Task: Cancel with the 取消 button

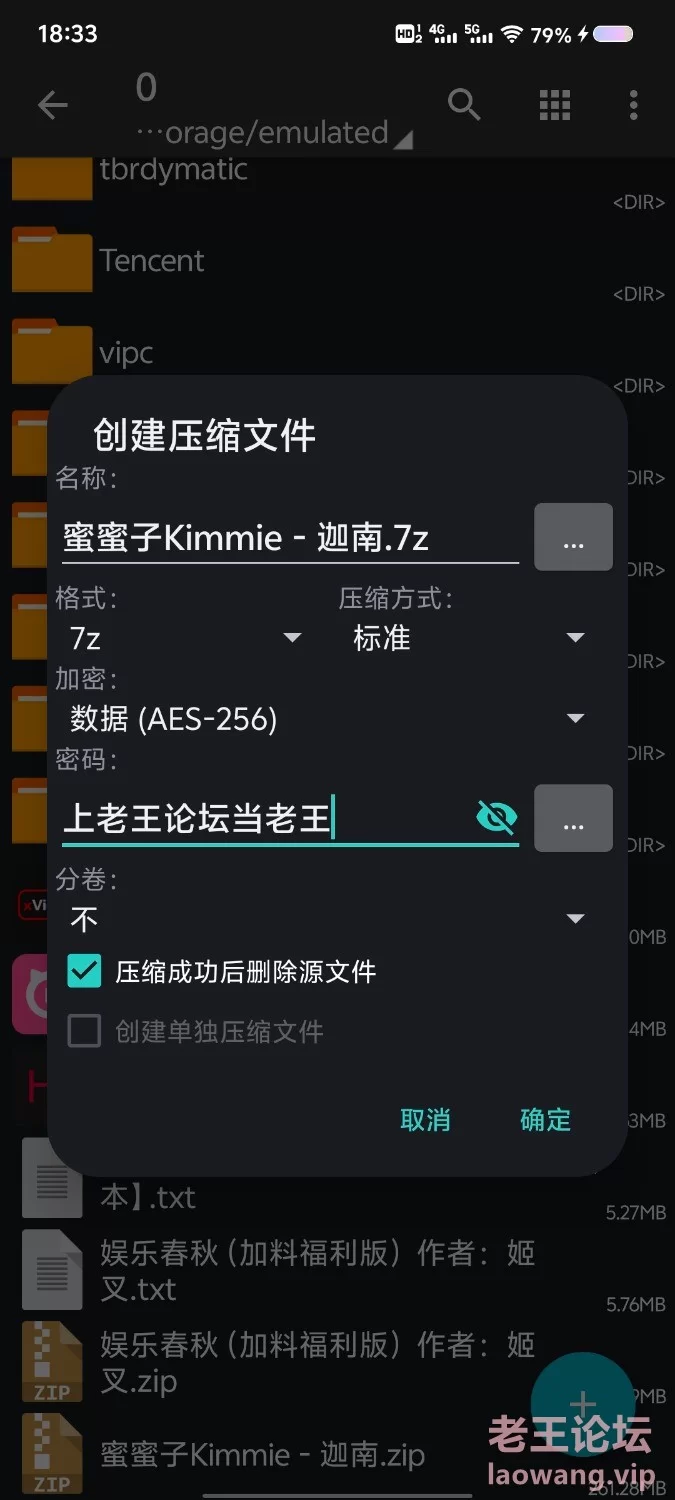Action: pos(425,1119)
